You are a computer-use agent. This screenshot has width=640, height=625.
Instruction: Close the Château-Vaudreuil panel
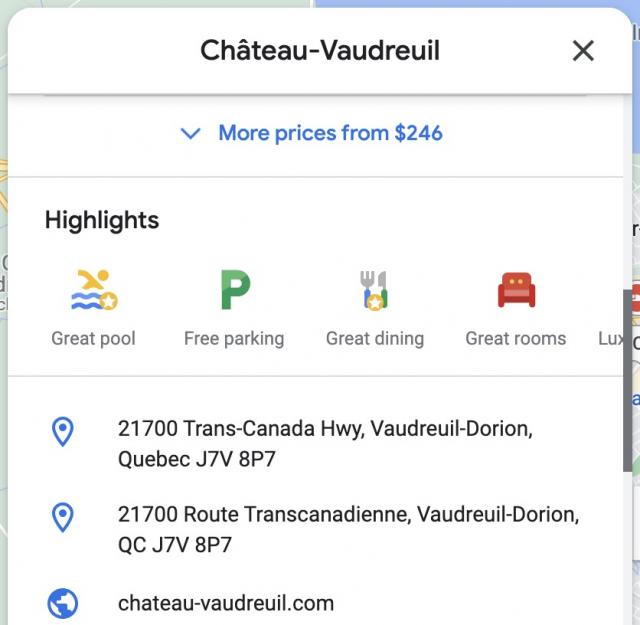click(x=583, y=51)
